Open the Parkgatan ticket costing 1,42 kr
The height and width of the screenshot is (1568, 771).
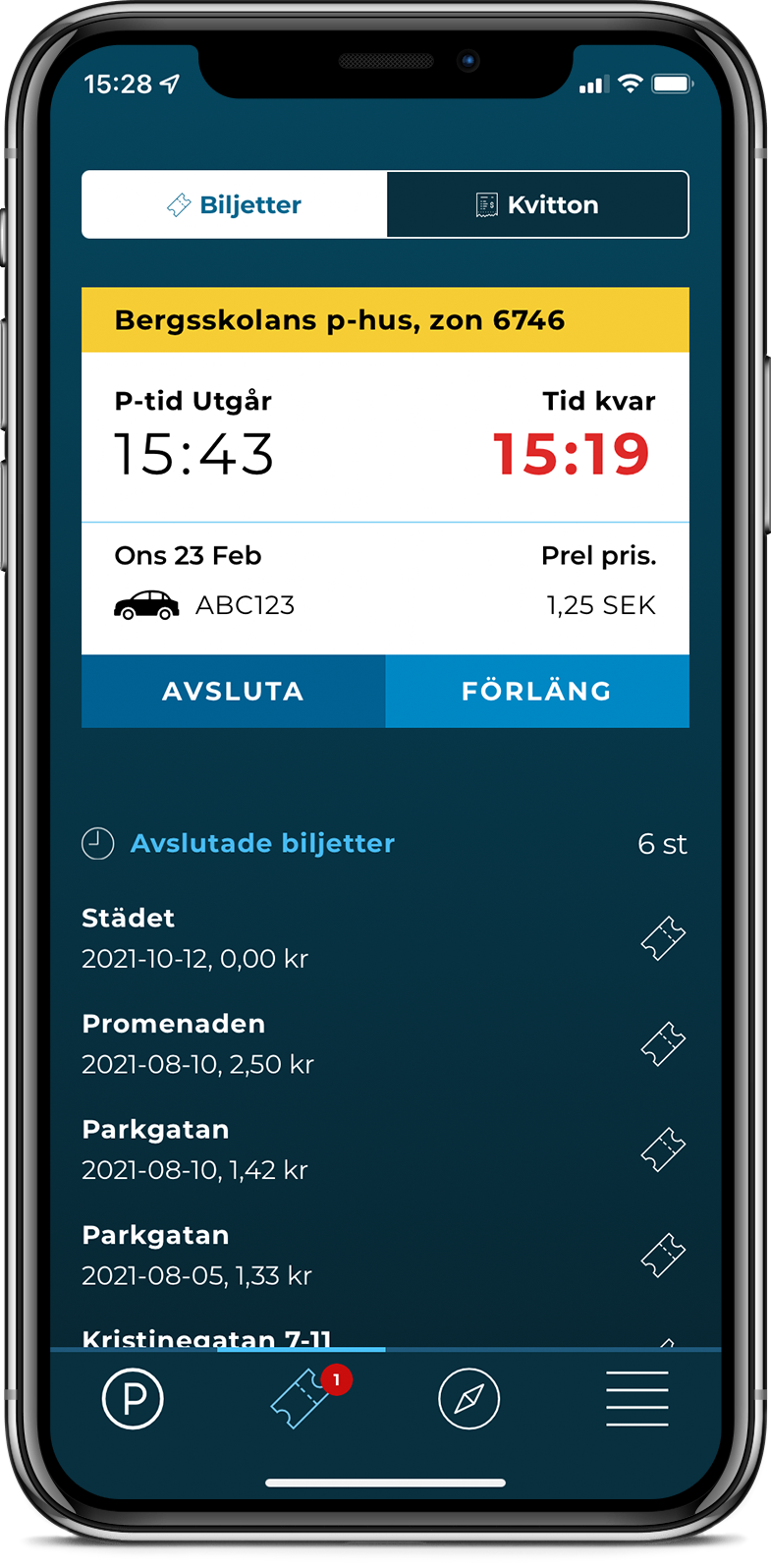pyautogui.click(x=385, y=1149)
